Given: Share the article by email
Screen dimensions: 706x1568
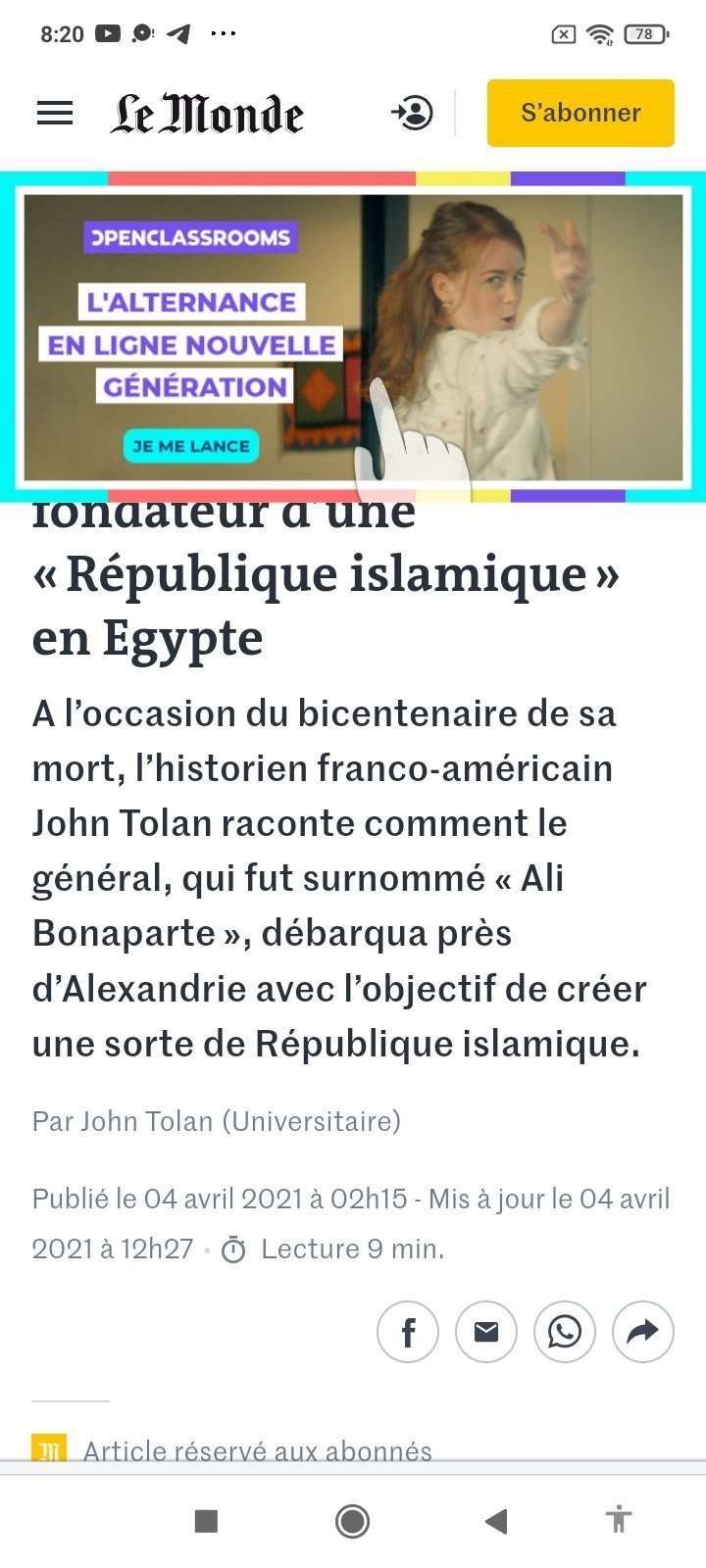Looking at the screenshot, I should pyautogui.click(x=486, y=1332).
